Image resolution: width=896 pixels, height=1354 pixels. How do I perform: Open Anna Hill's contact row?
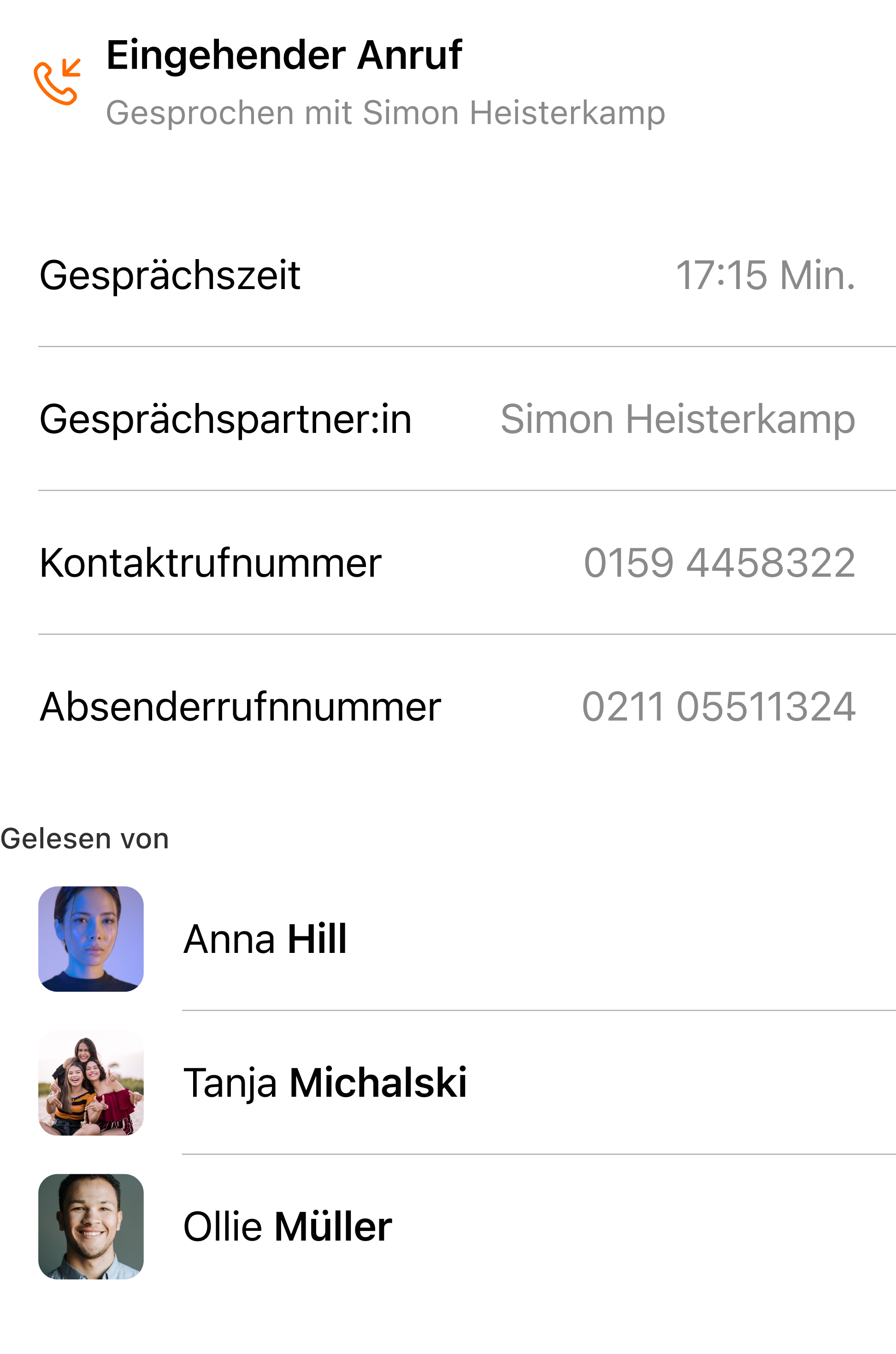448,939
